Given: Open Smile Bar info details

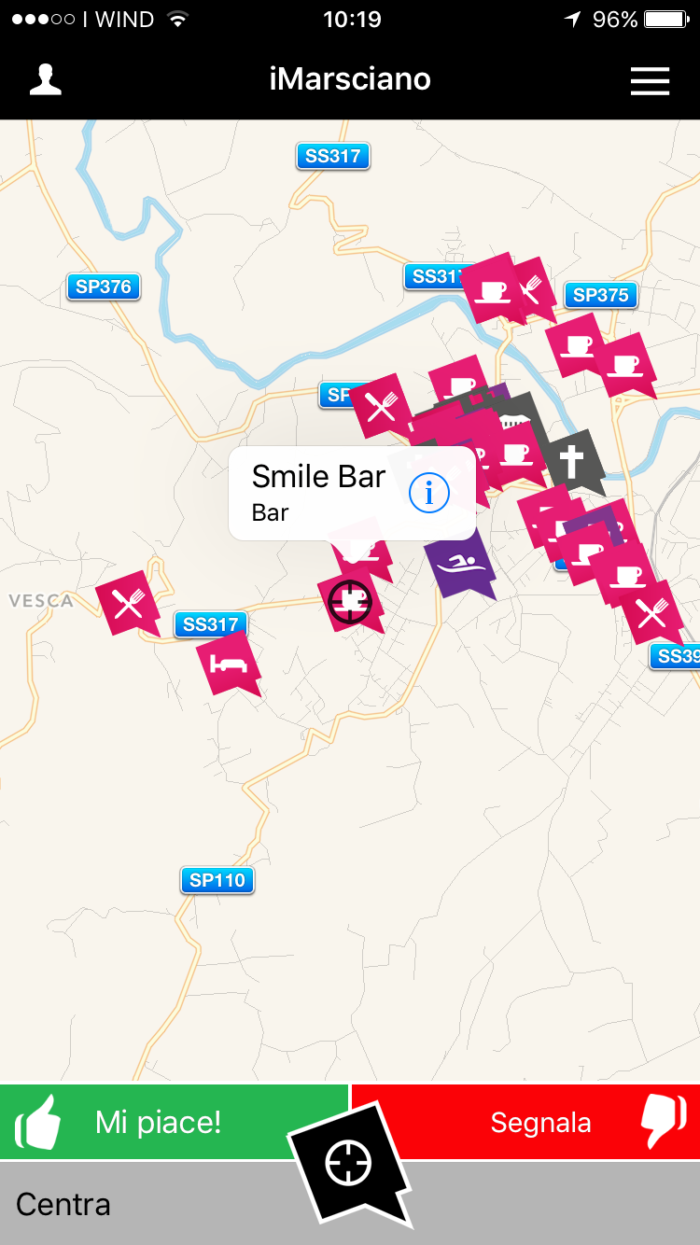Looking at the screenshot, I should pyautogui.click(x=429, y=493).
